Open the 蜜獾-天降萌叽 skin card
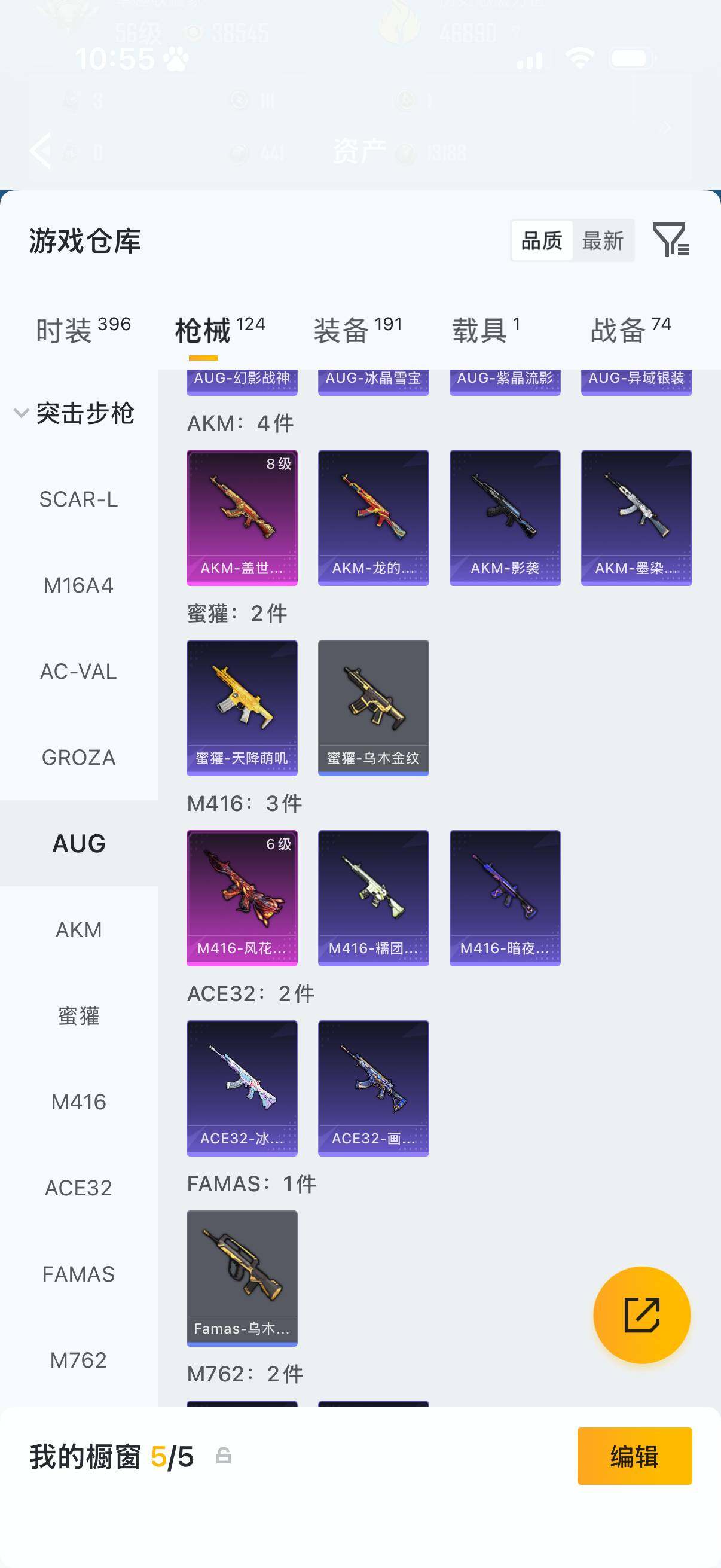The height and width of the screenshot is (1568, 721). pos(242,707)
